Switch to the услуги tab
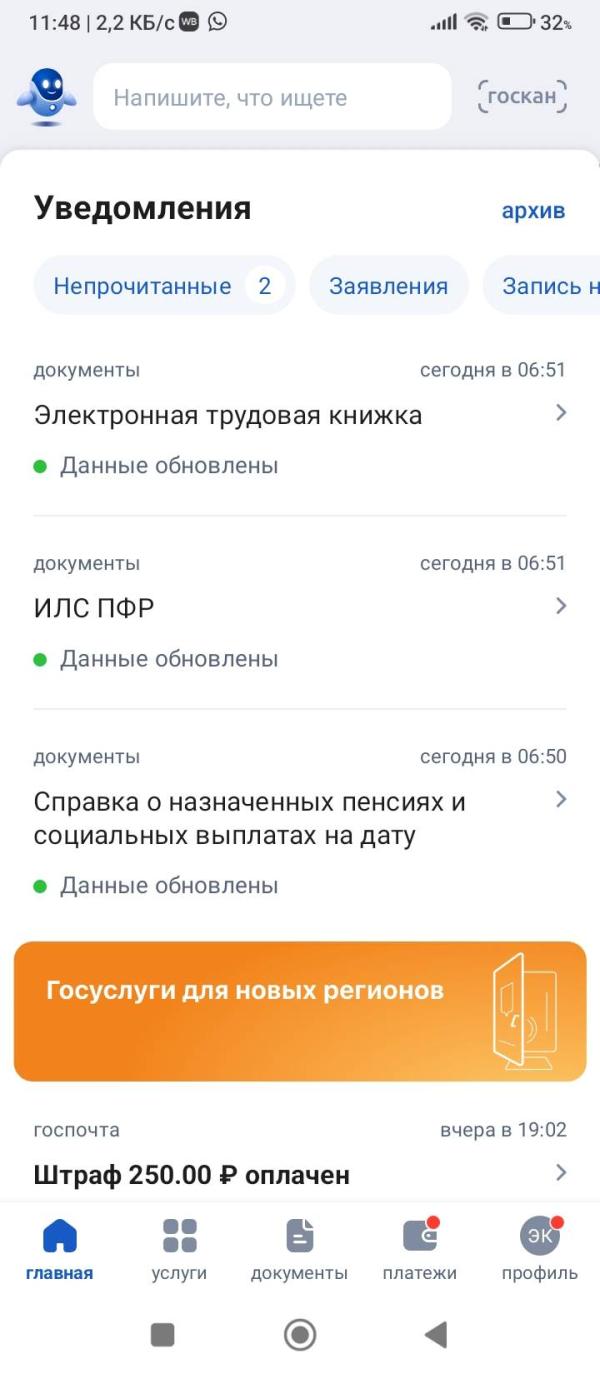The image size is (600, 1373). [x=179, y=1248]
